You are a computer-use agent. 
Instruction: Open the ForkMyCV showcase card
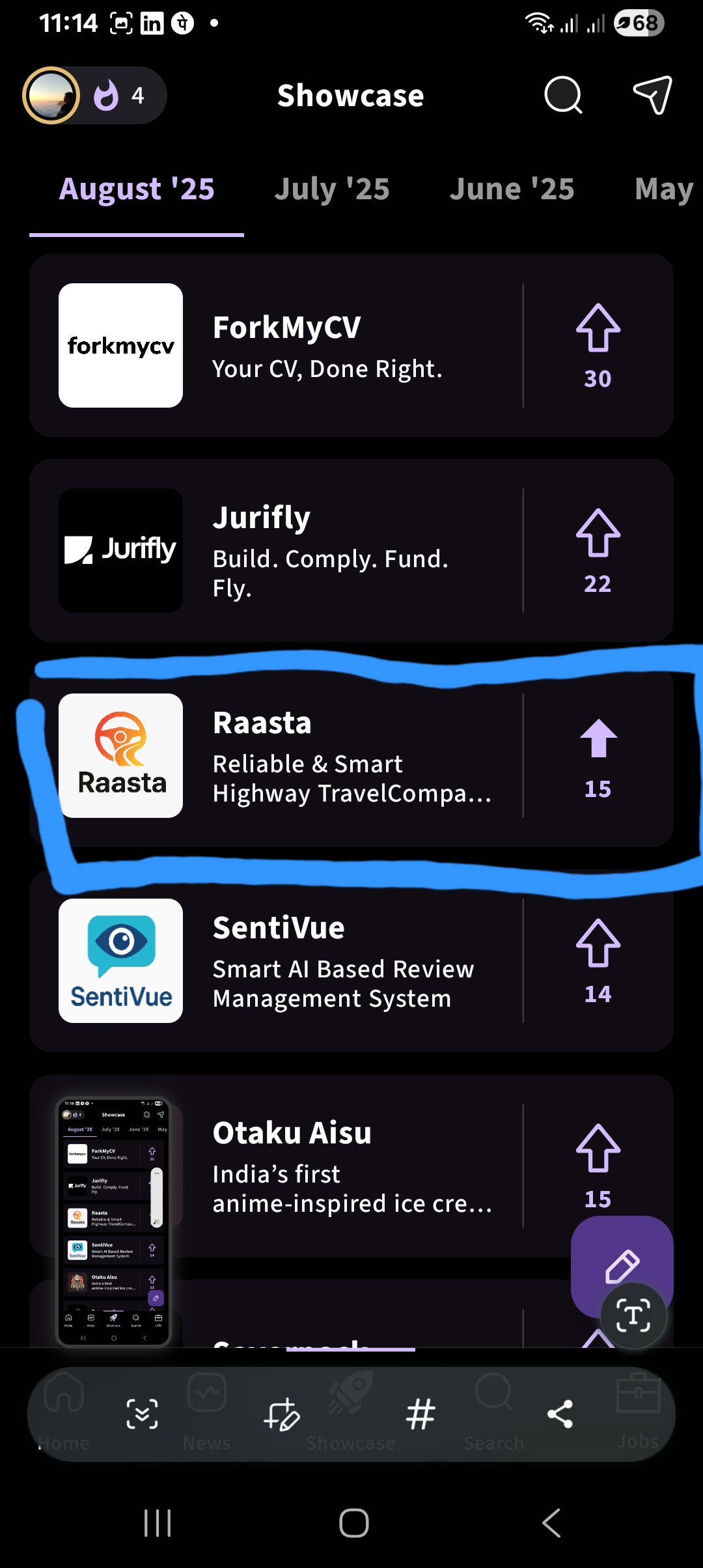click(x=325, y=345)
